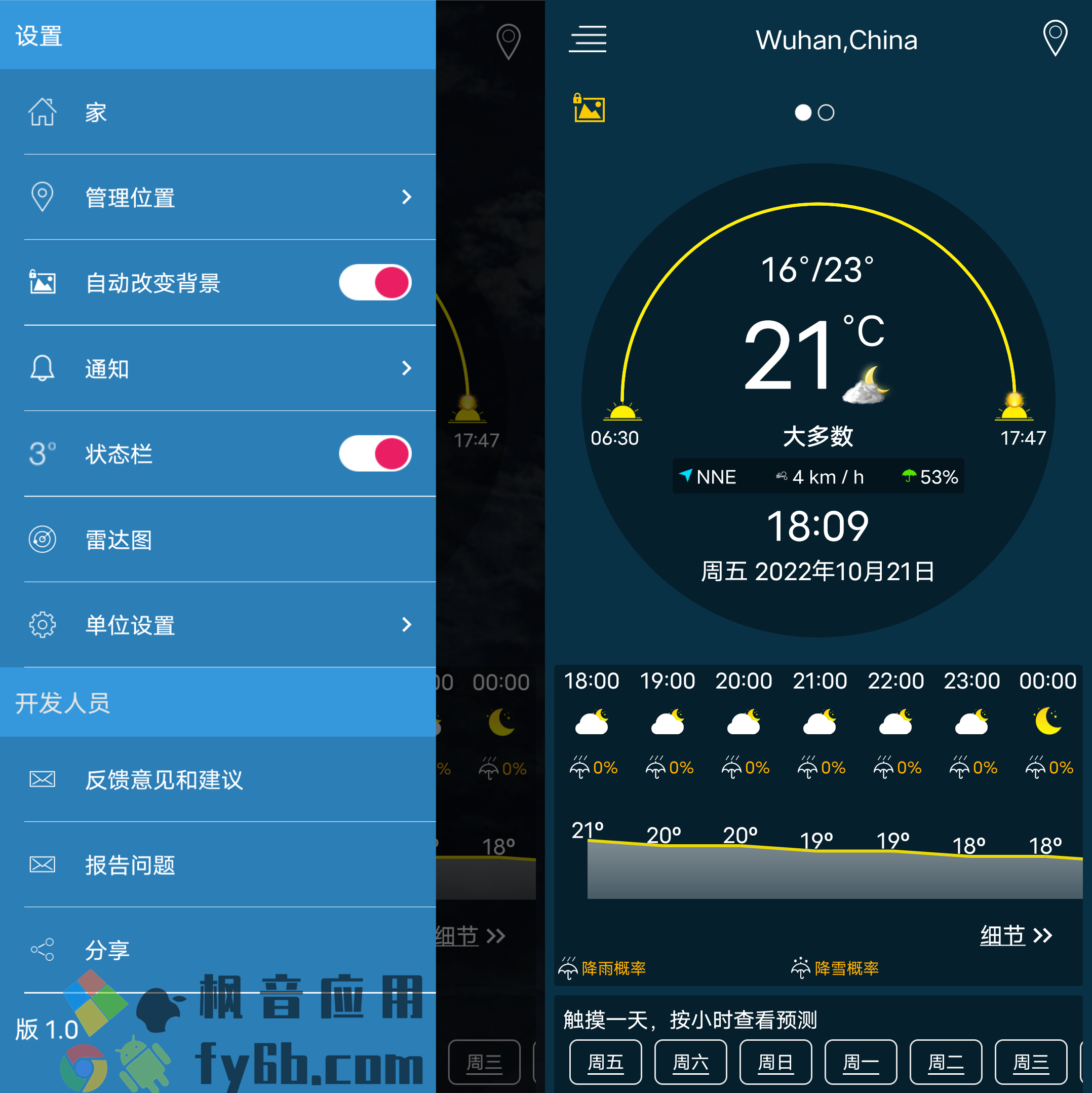1092x1093 pixels.
Task: Select 报告问题 to report a problem
Action: click(x=218, y=864)
